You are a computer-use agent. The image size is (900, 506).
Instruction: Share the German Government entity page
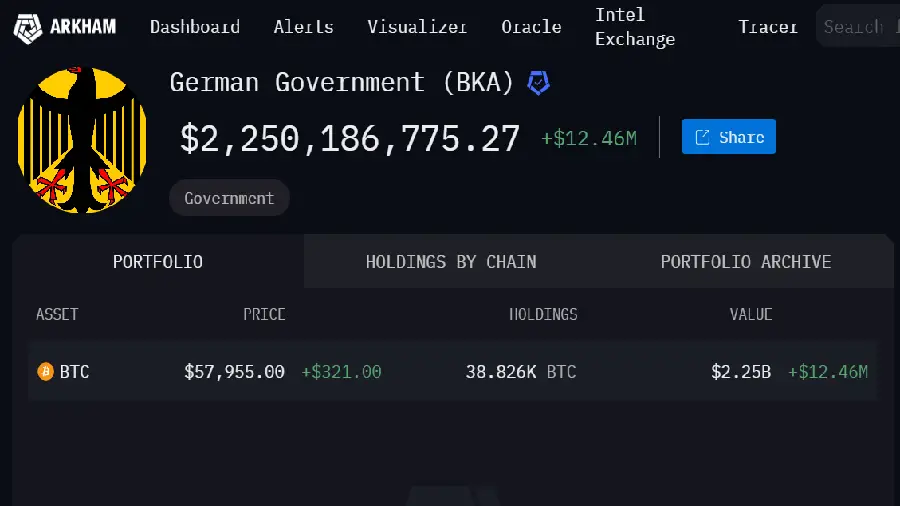coord(728,137)
